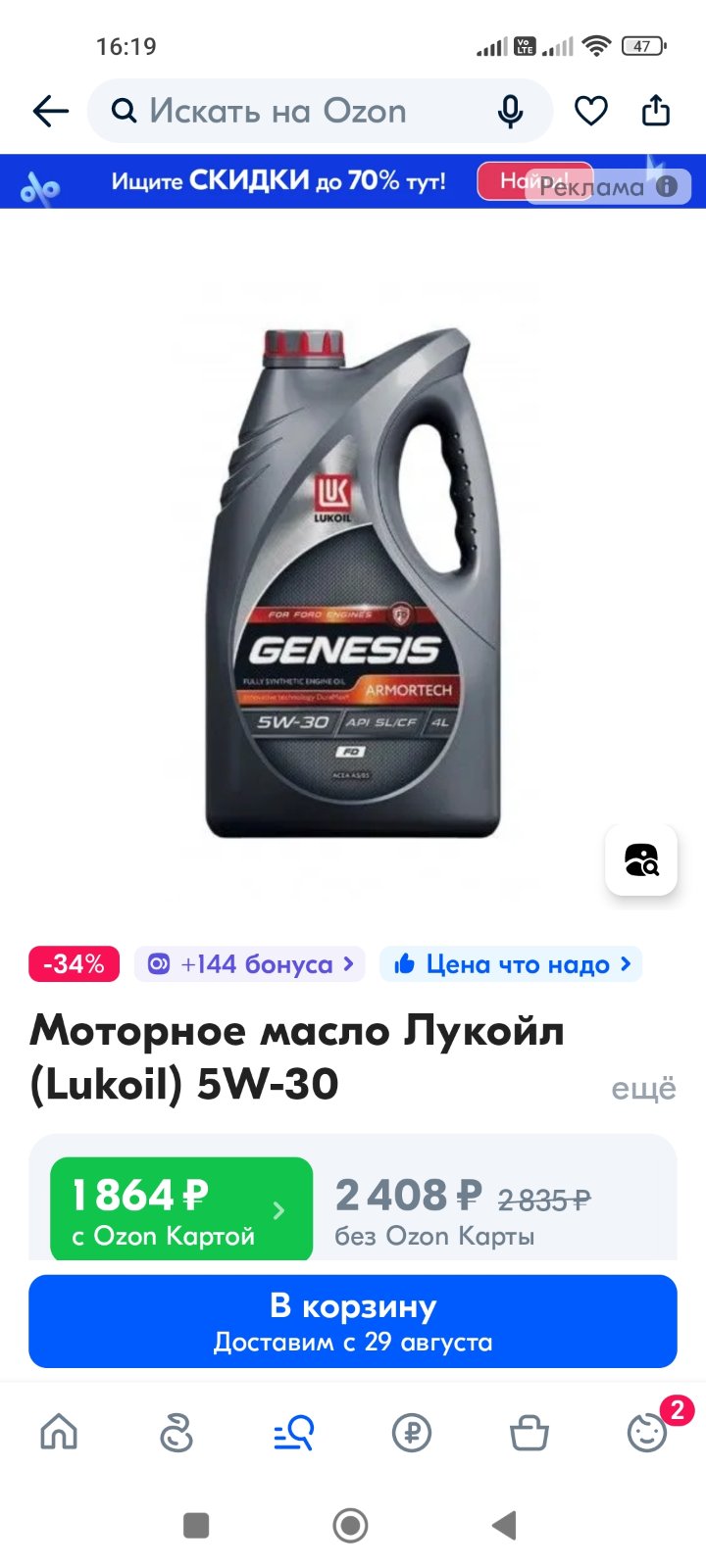
Task: Open the Цена что надо chip
Action: (x=511, y=964)
